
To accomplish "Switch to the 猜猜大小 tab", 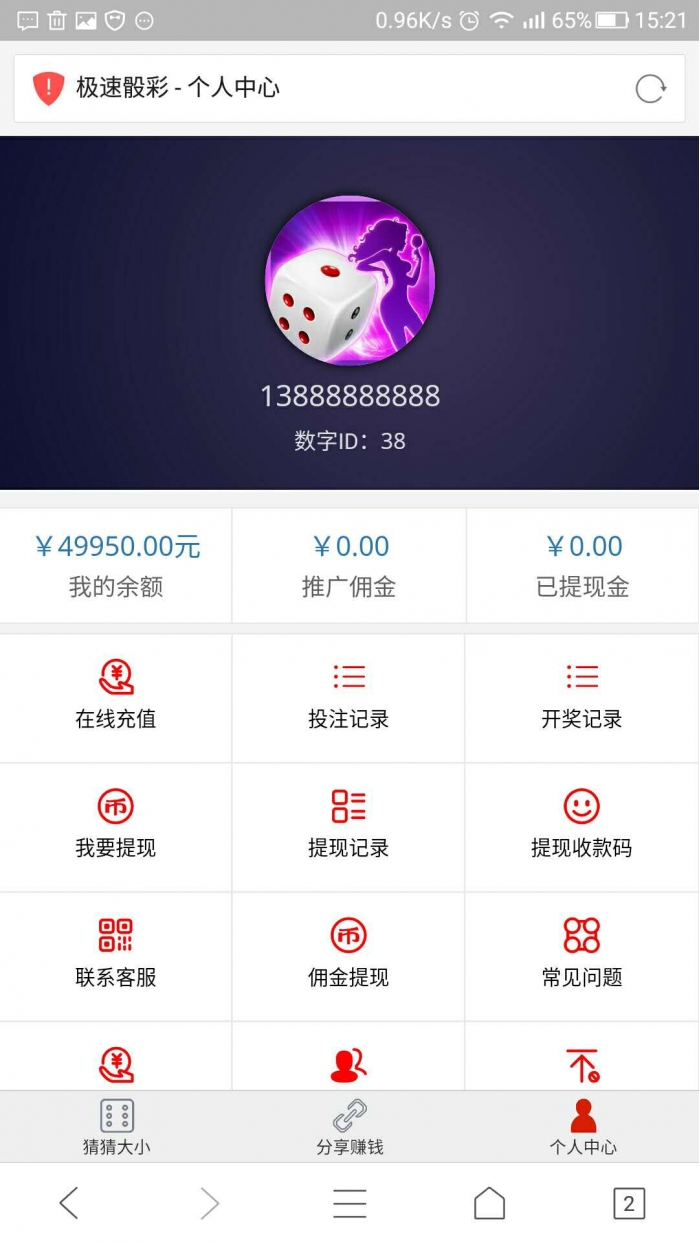I will click(x=116, y=1127).
